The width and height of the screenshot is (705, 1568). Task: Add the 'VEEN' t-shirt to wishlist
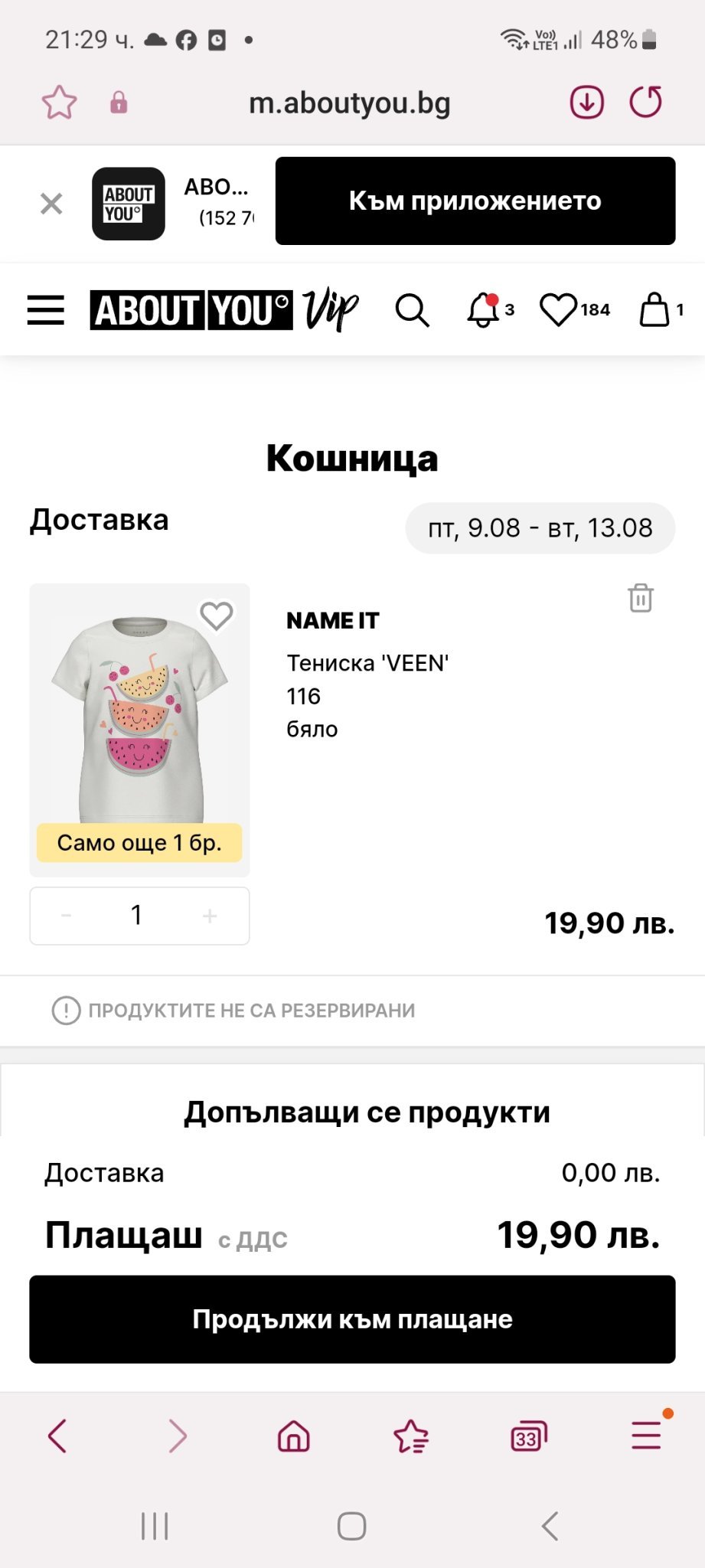click(x=217, y=616)
